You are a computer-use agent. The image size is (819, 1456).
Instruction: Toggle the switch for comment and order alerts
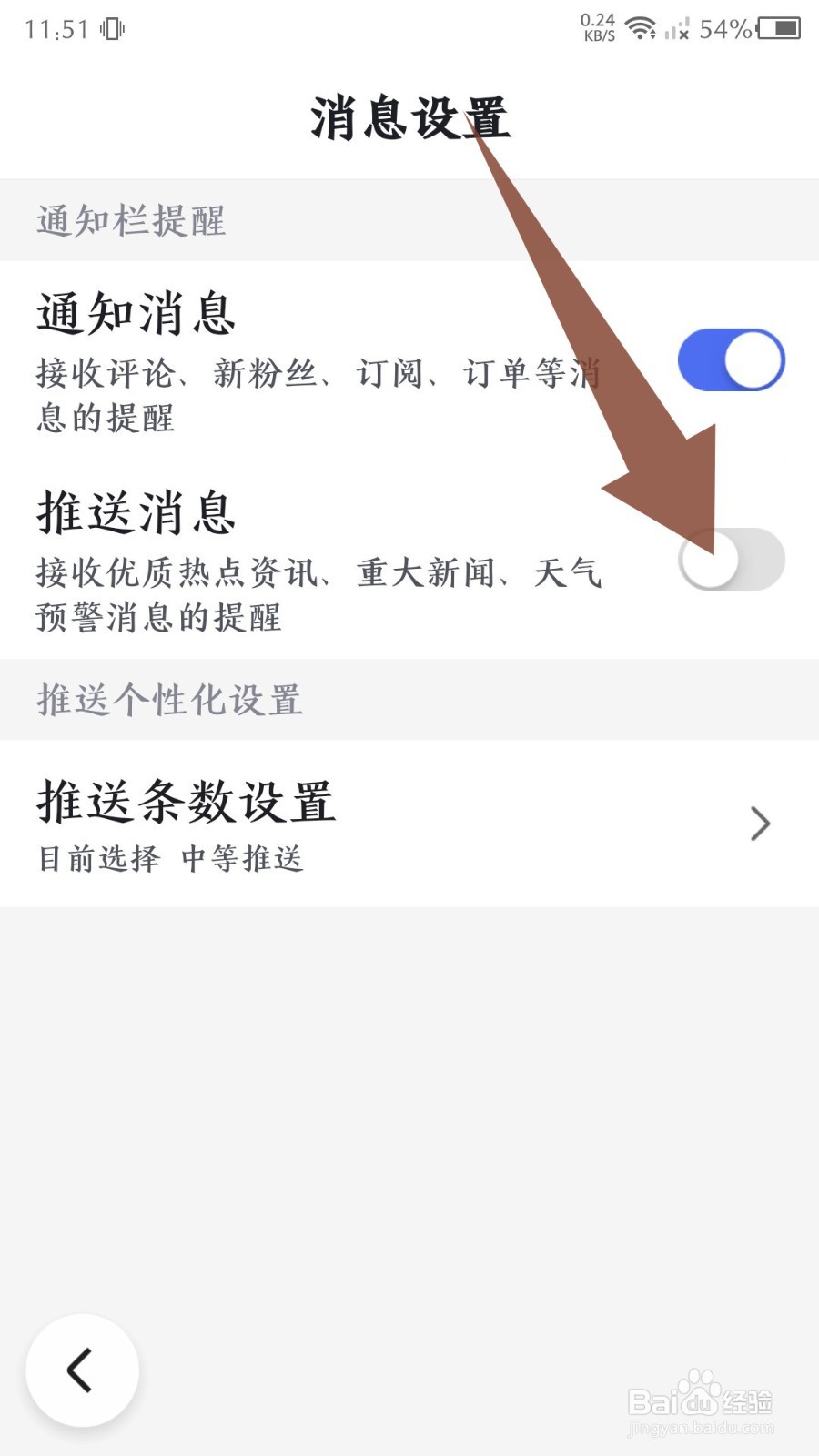tap(731, 359)
